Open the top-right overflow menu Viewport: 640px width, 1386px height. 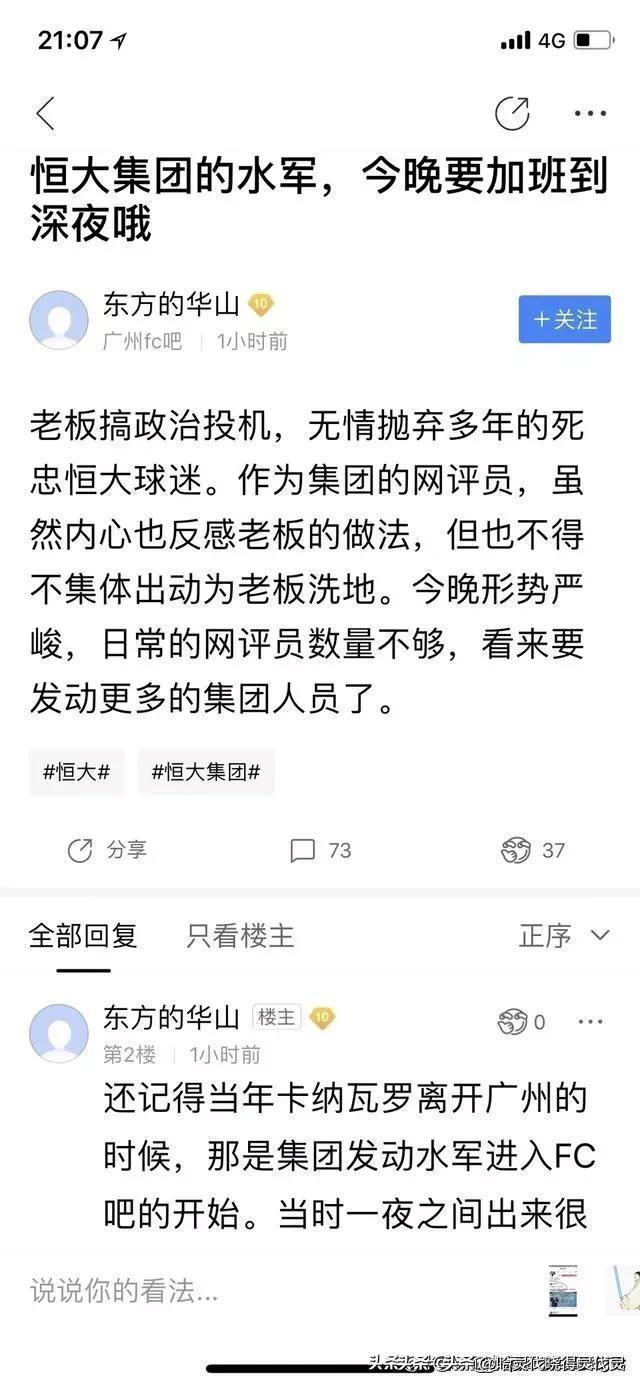(590, 114)
